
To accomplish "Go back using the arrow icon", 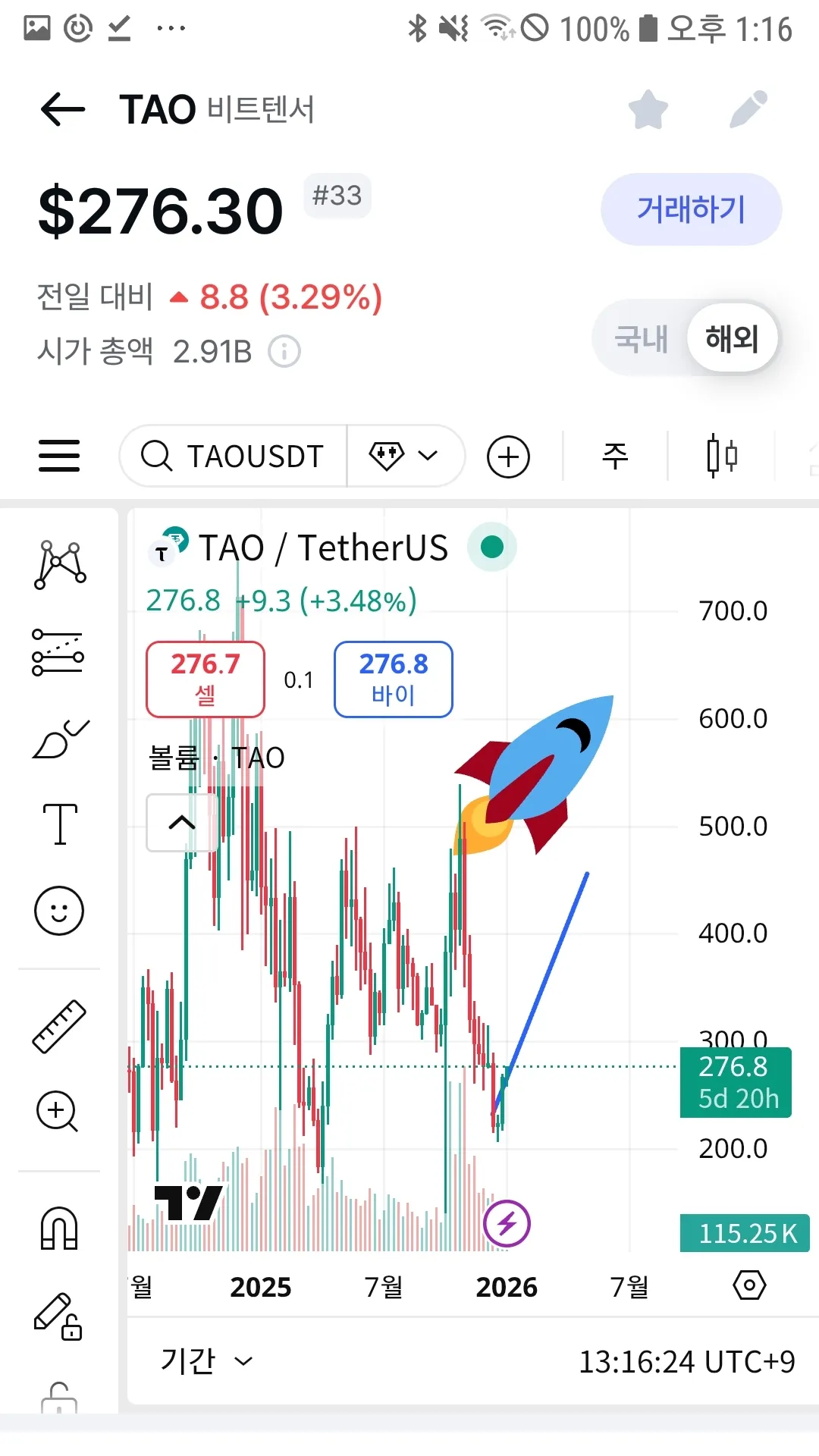I will point(63,109).
